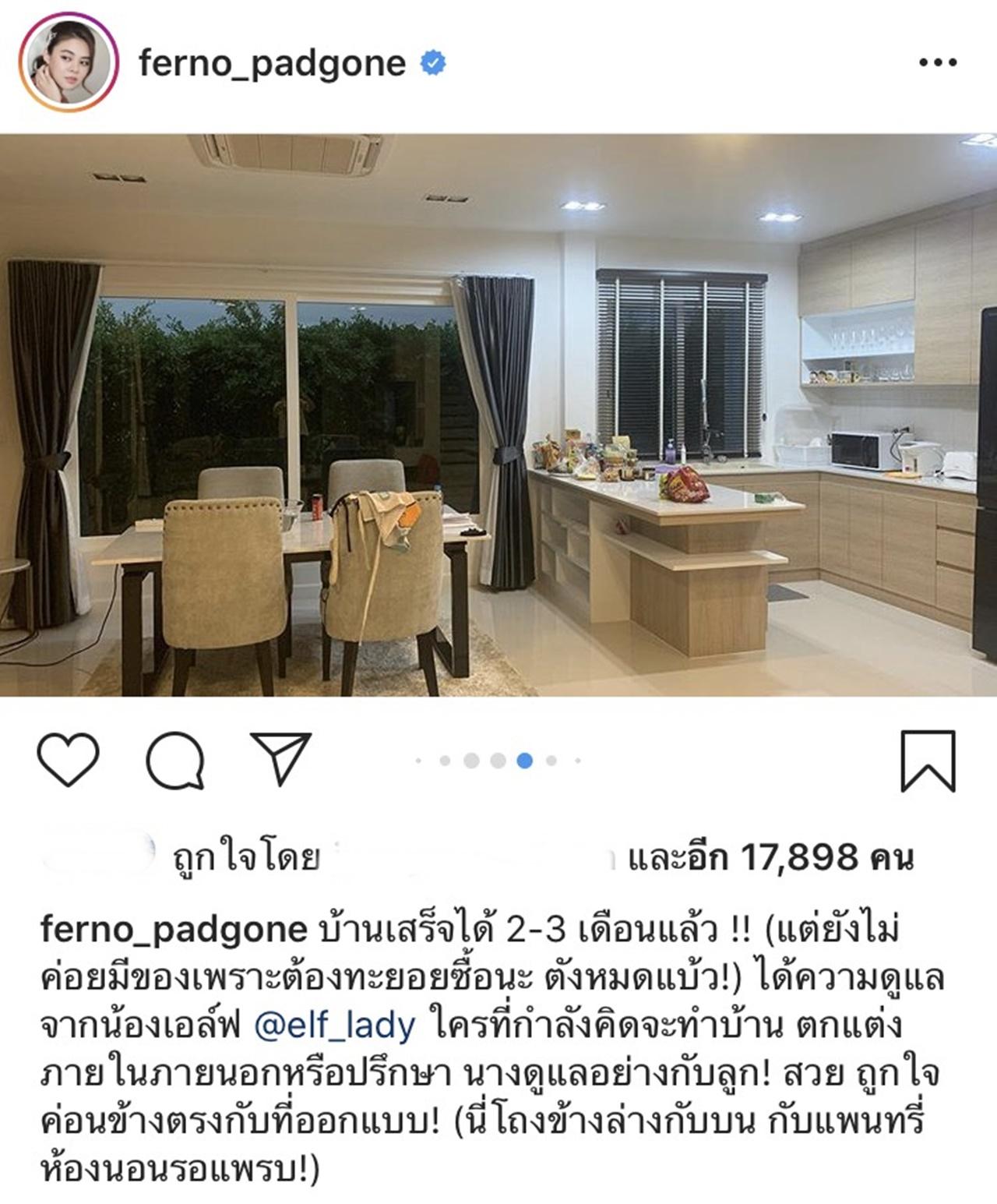
Task: Share the post via paper plane
Action: point(281,757)
